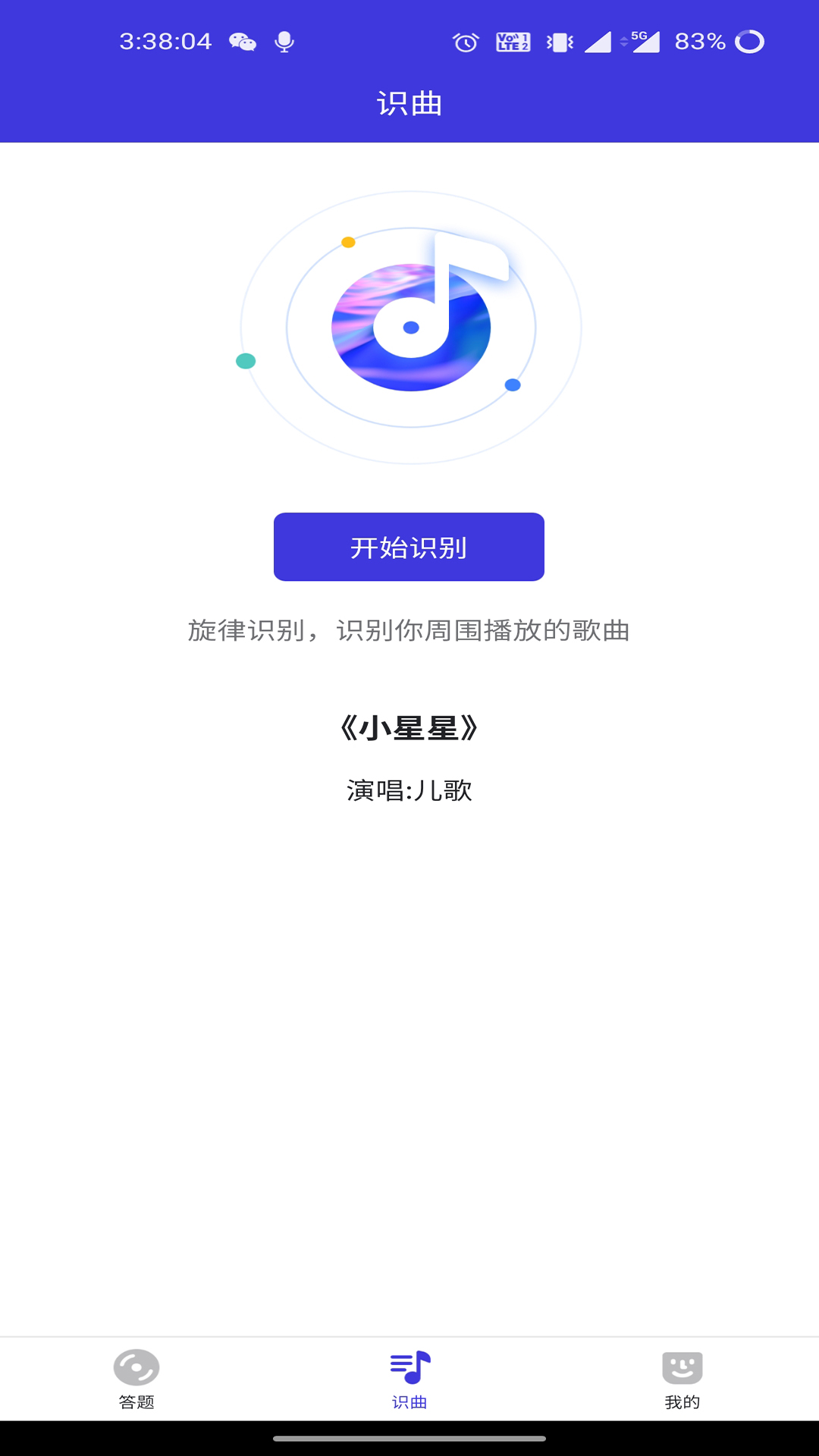The image size is (819, 1456).
Task: Tap the WeChat icon in status bar
Action: [x=244, y=42]
